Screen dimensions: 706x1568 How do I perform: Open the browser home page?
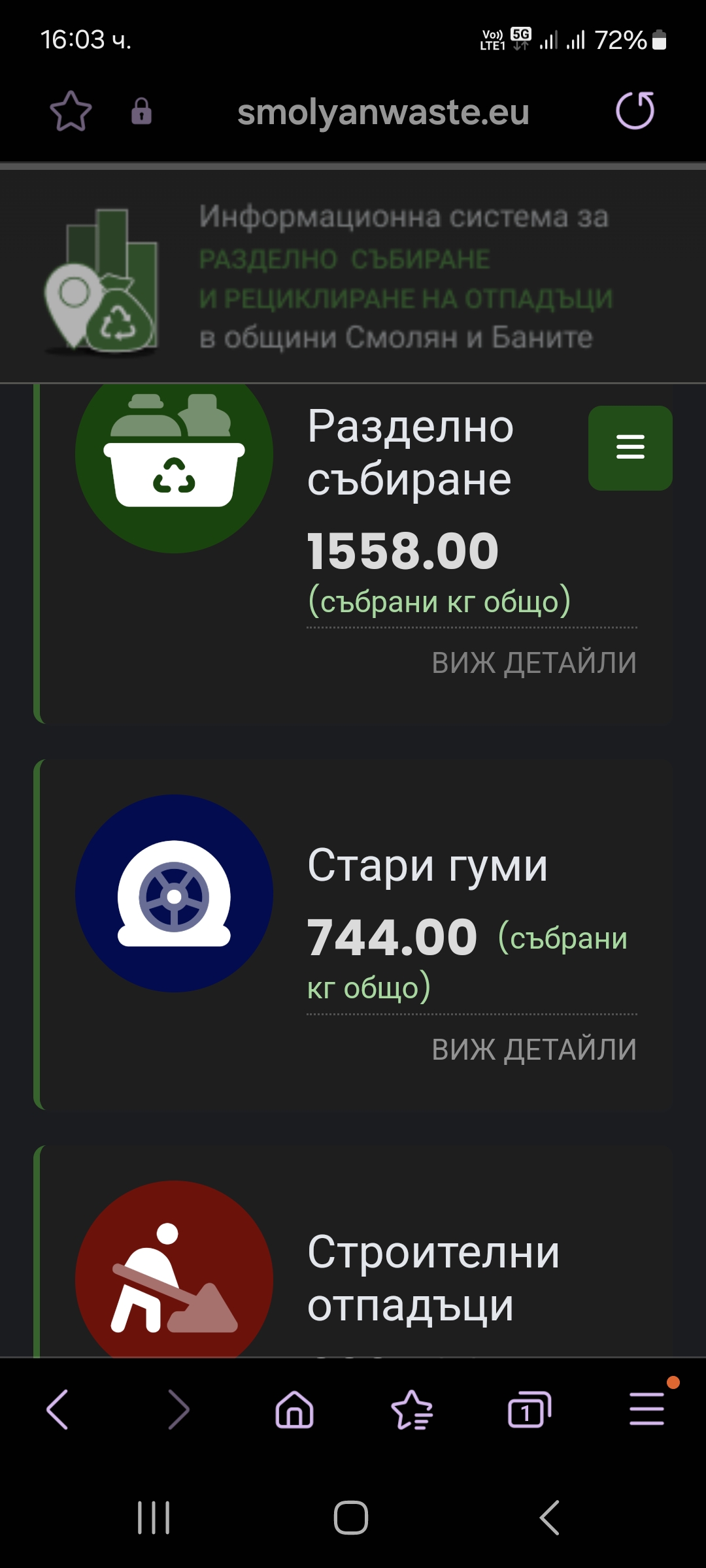(294, 1409)
